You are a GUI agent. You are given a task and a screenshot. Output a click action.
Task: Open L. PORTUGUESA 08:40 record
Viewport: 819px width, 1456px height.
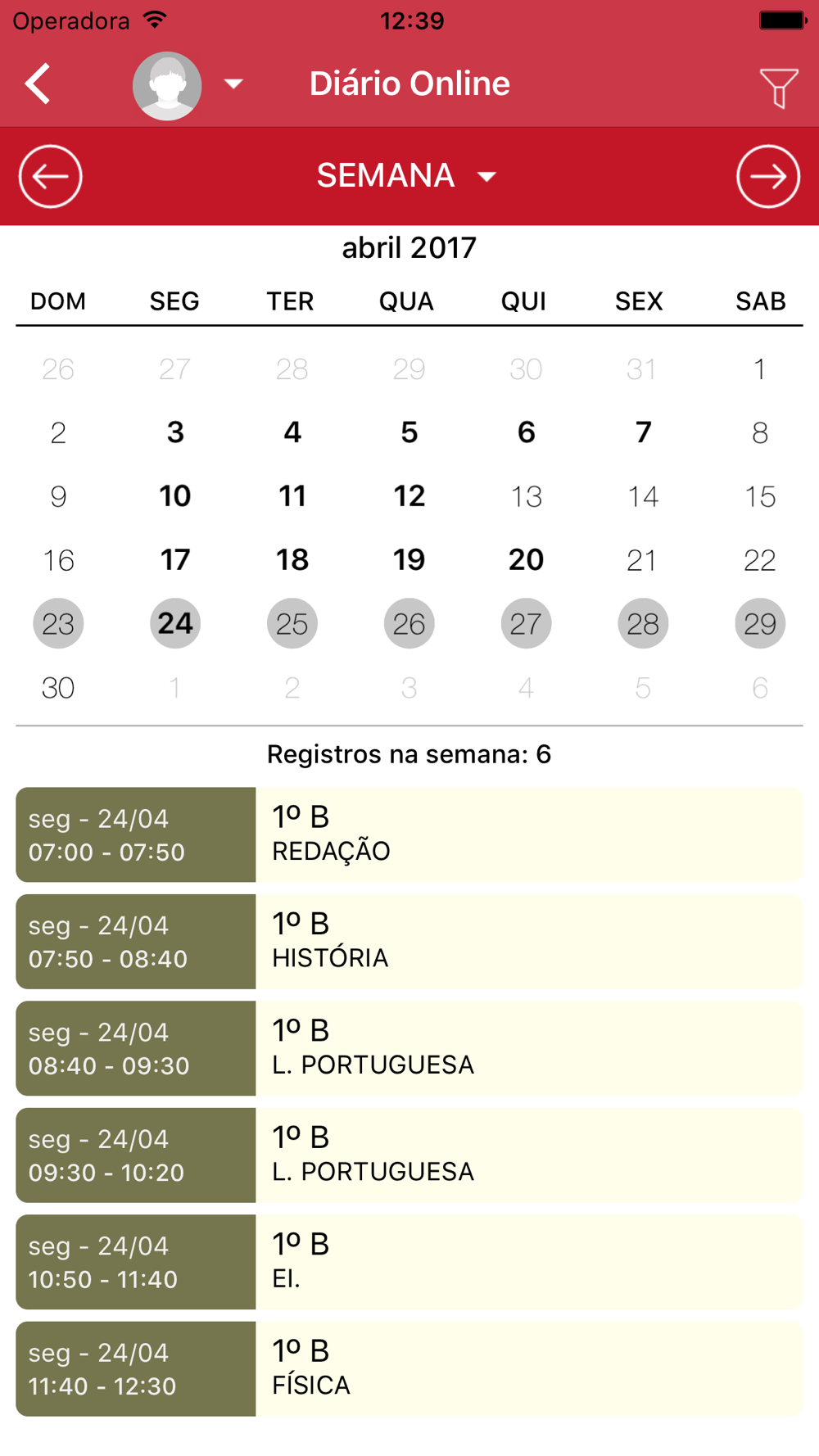[x=409, y=1048]
